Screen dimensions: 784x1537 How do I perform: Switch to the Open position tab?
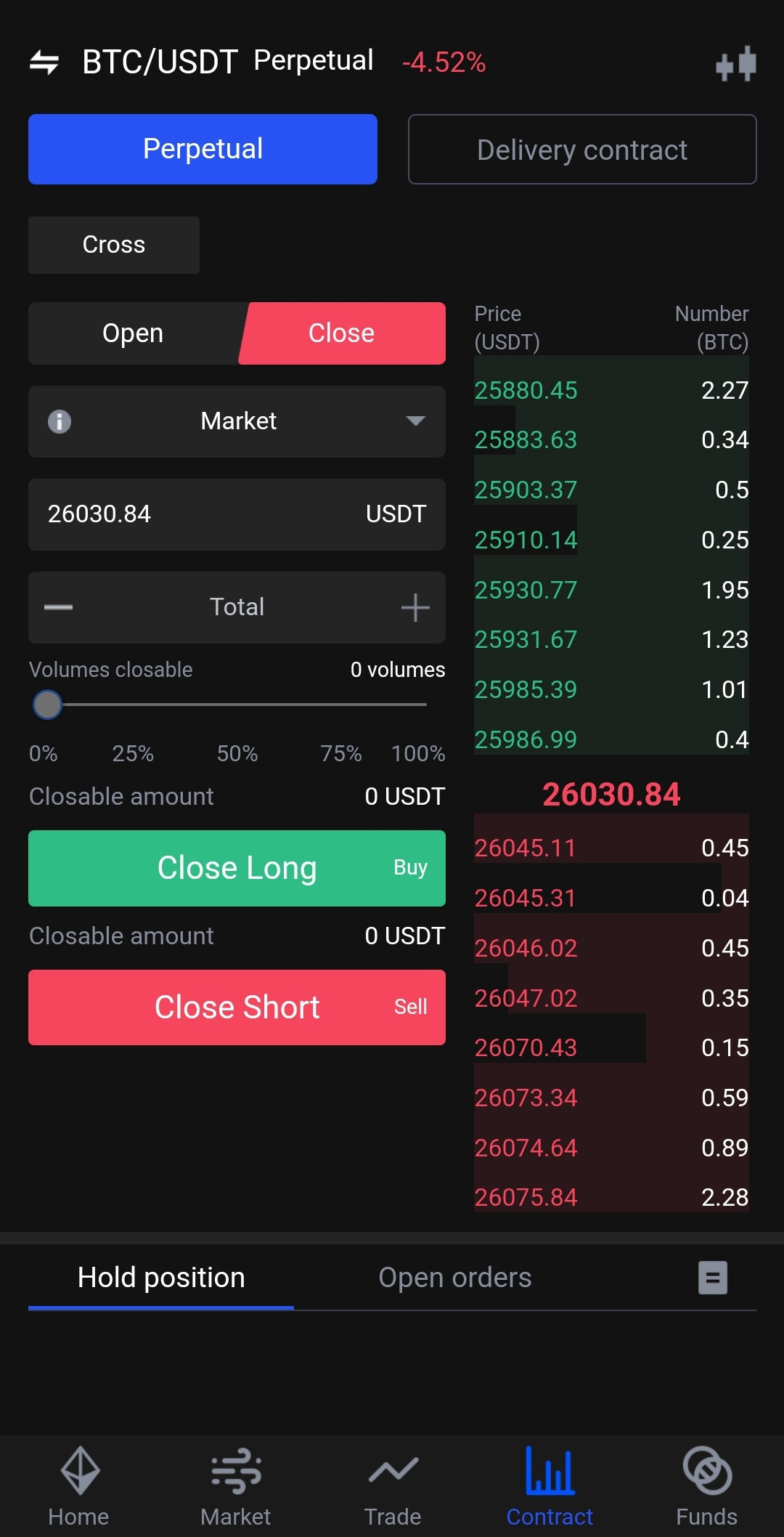[x=134, y=333]
